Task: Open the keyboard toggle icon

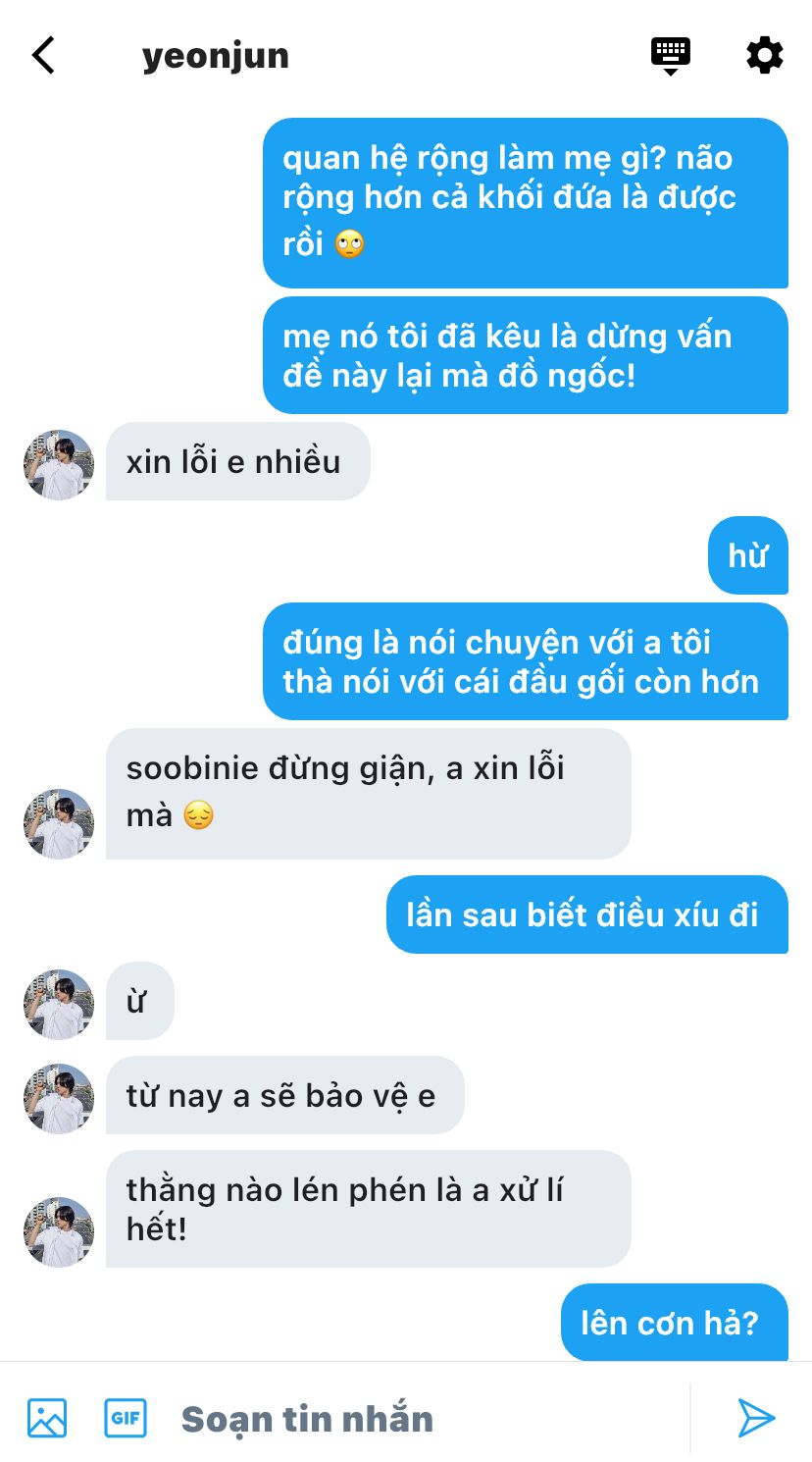Action: click(x=671, y=55)
